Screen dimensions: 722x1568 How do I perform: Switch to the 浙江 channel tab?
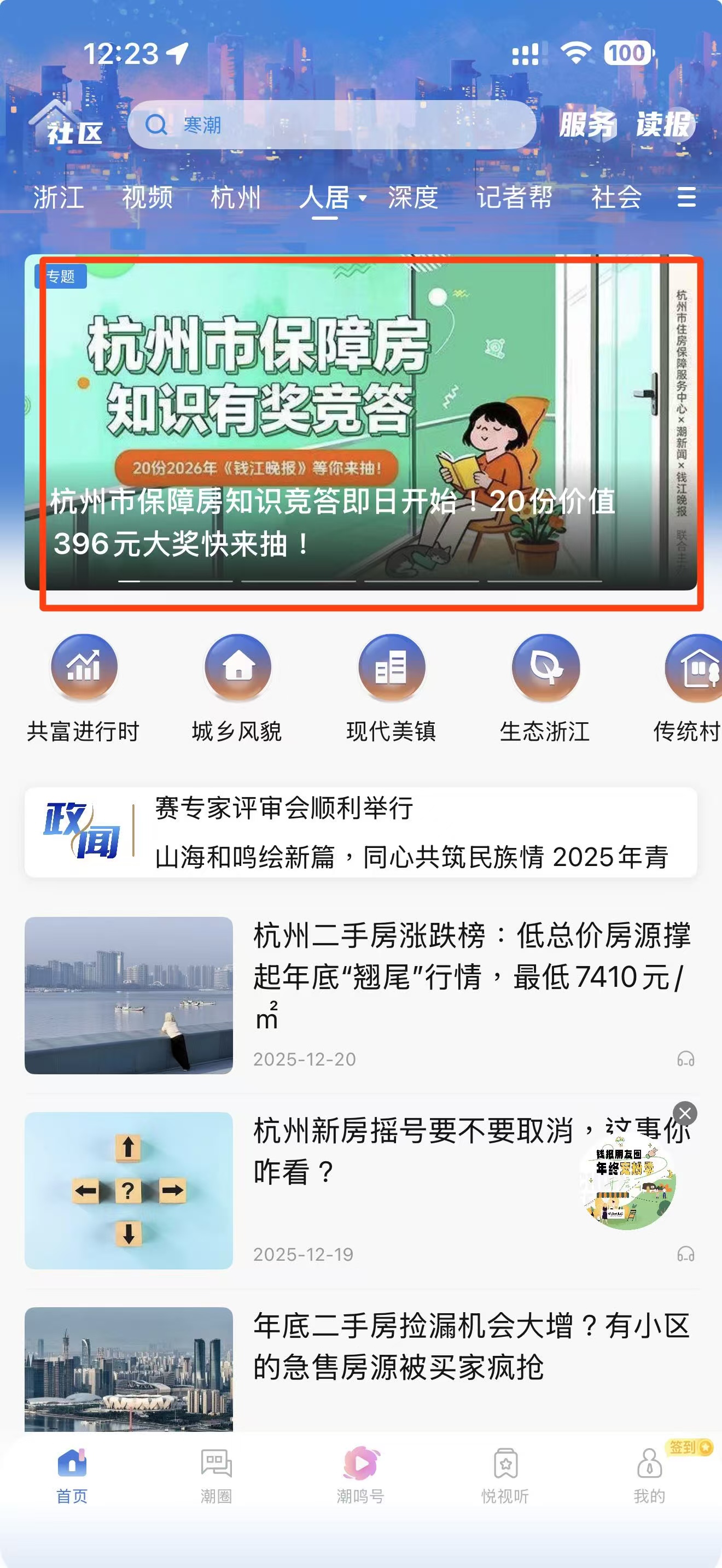(59, 198)
